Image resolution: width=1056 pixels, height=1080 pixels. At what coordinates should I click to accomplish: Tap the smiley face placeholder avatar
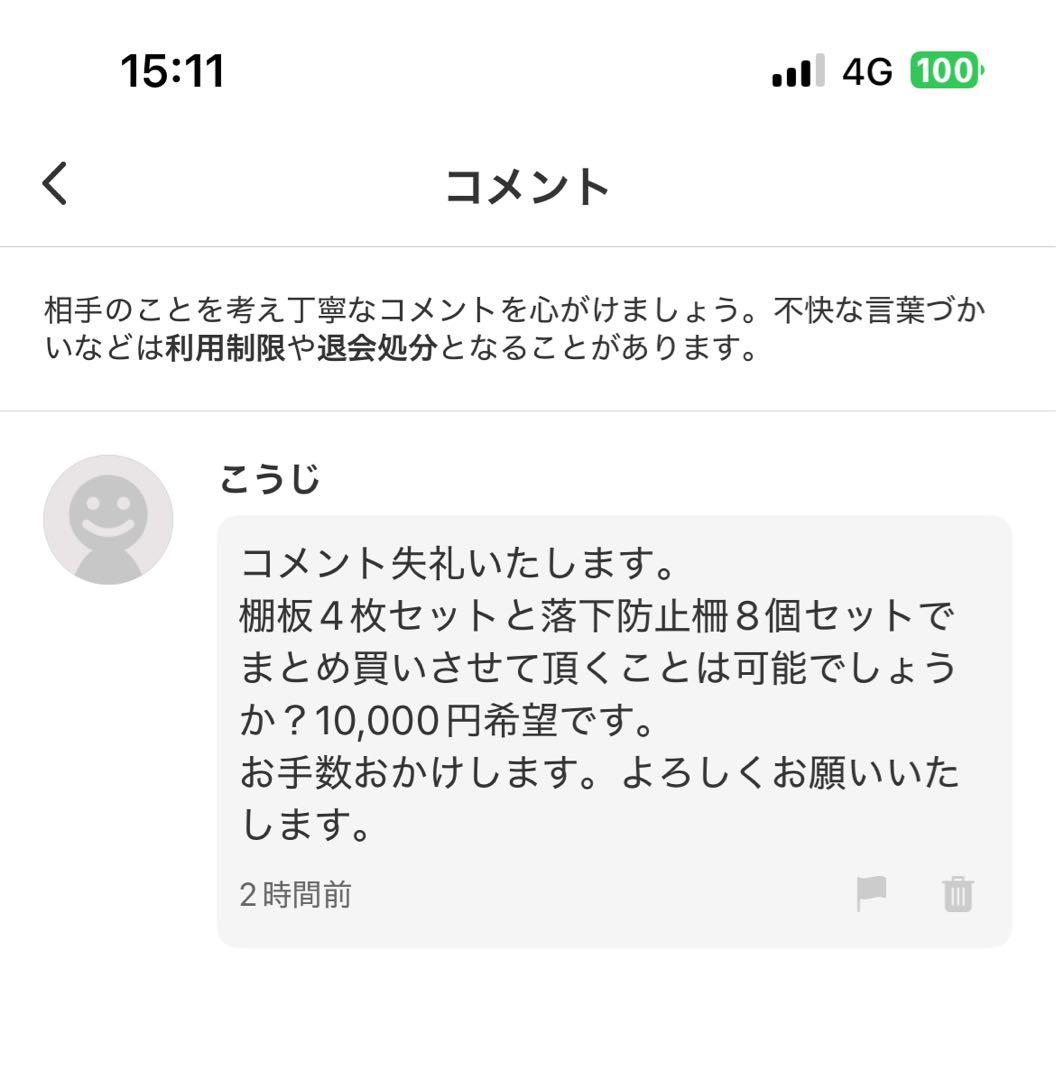[x=108, y=518]
